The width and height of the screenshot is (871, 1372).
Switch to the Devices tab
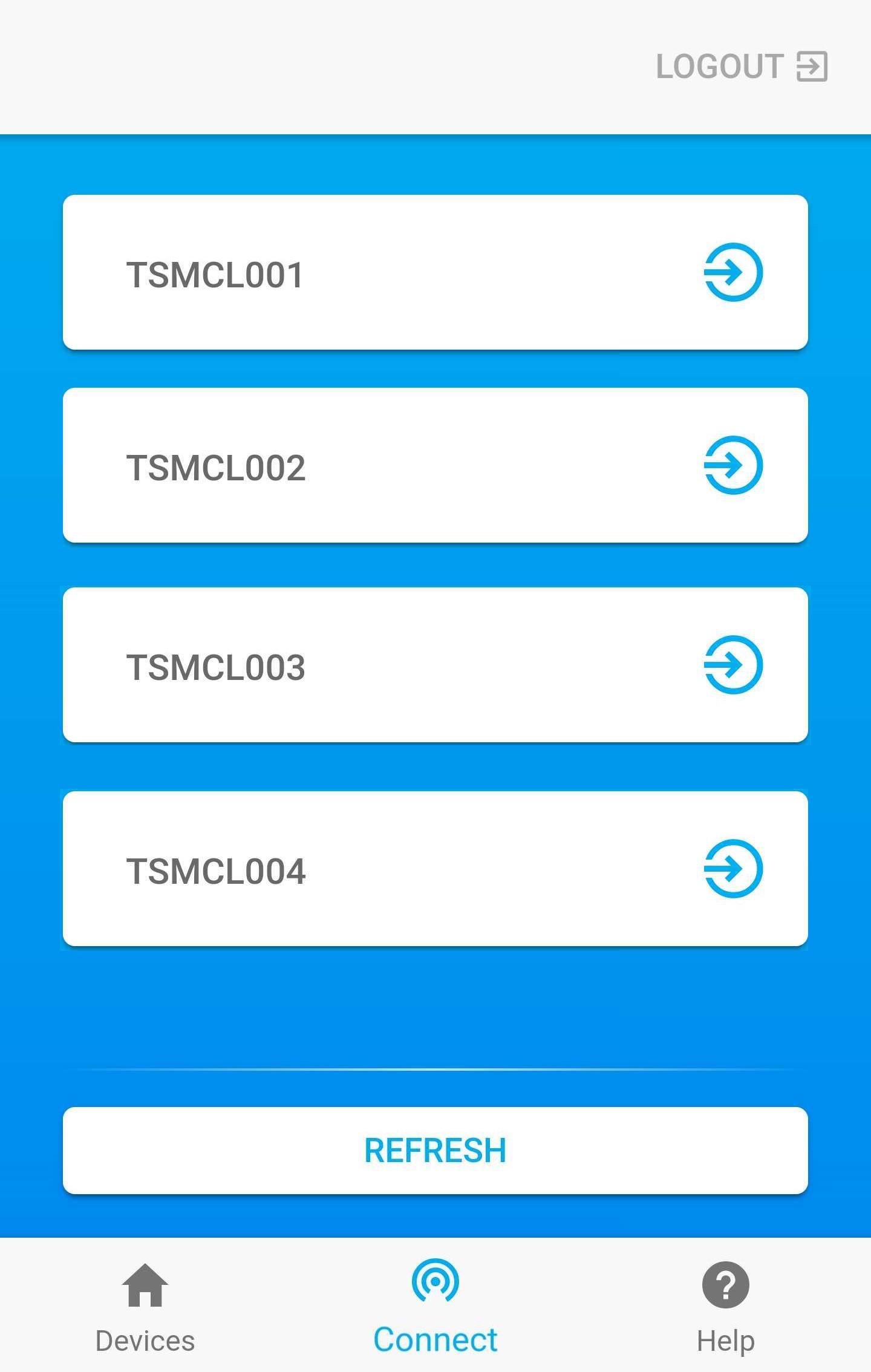(x=145, y=1307)
